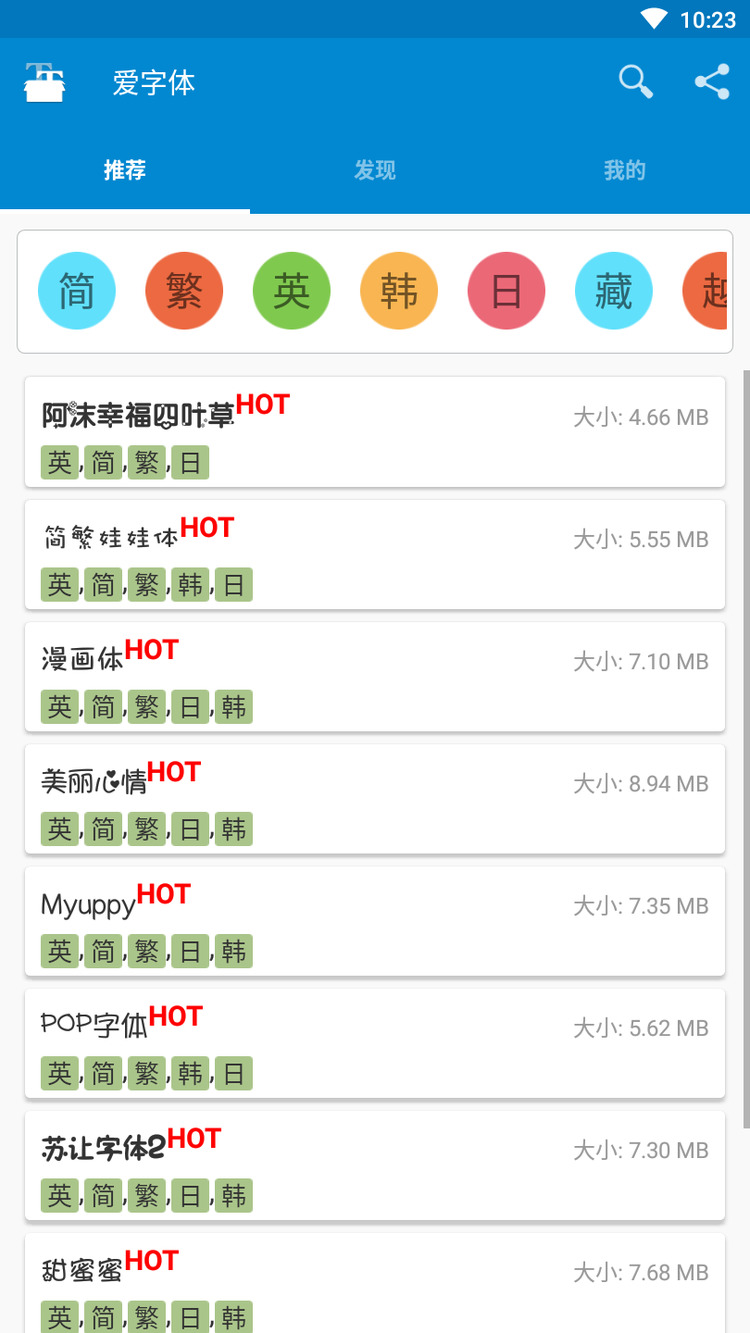
Task: Open the 简繁娃娃体 font card
Action: (x=375, y=554)
